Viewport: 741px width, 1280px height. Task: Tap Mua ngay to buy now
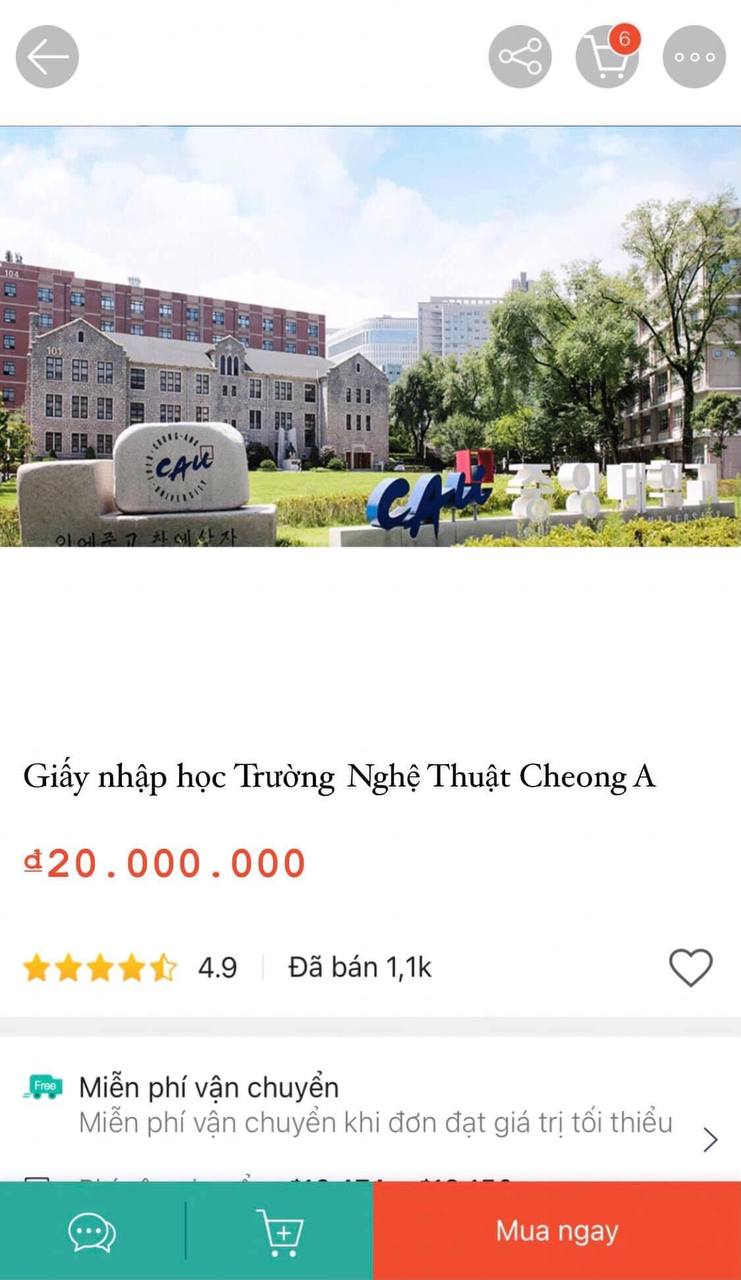(557, 1231)
